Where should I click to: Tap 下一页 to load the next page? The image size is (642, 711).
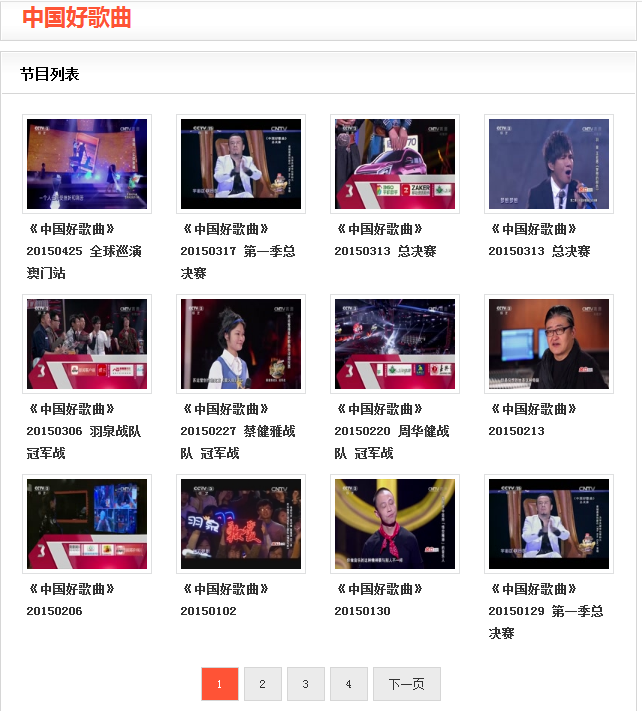coord(406,684)
